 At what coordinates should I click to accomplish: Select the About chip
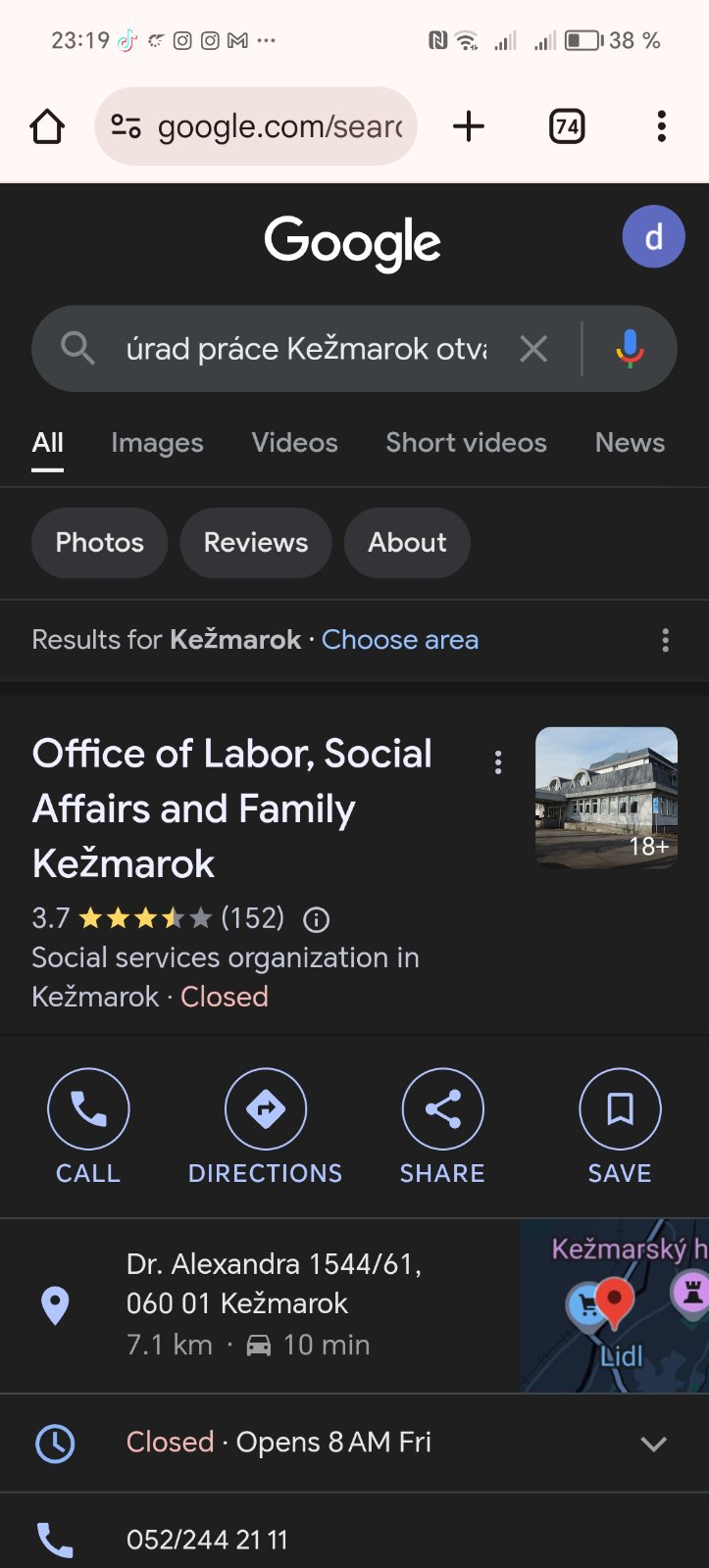coord(407,543)
